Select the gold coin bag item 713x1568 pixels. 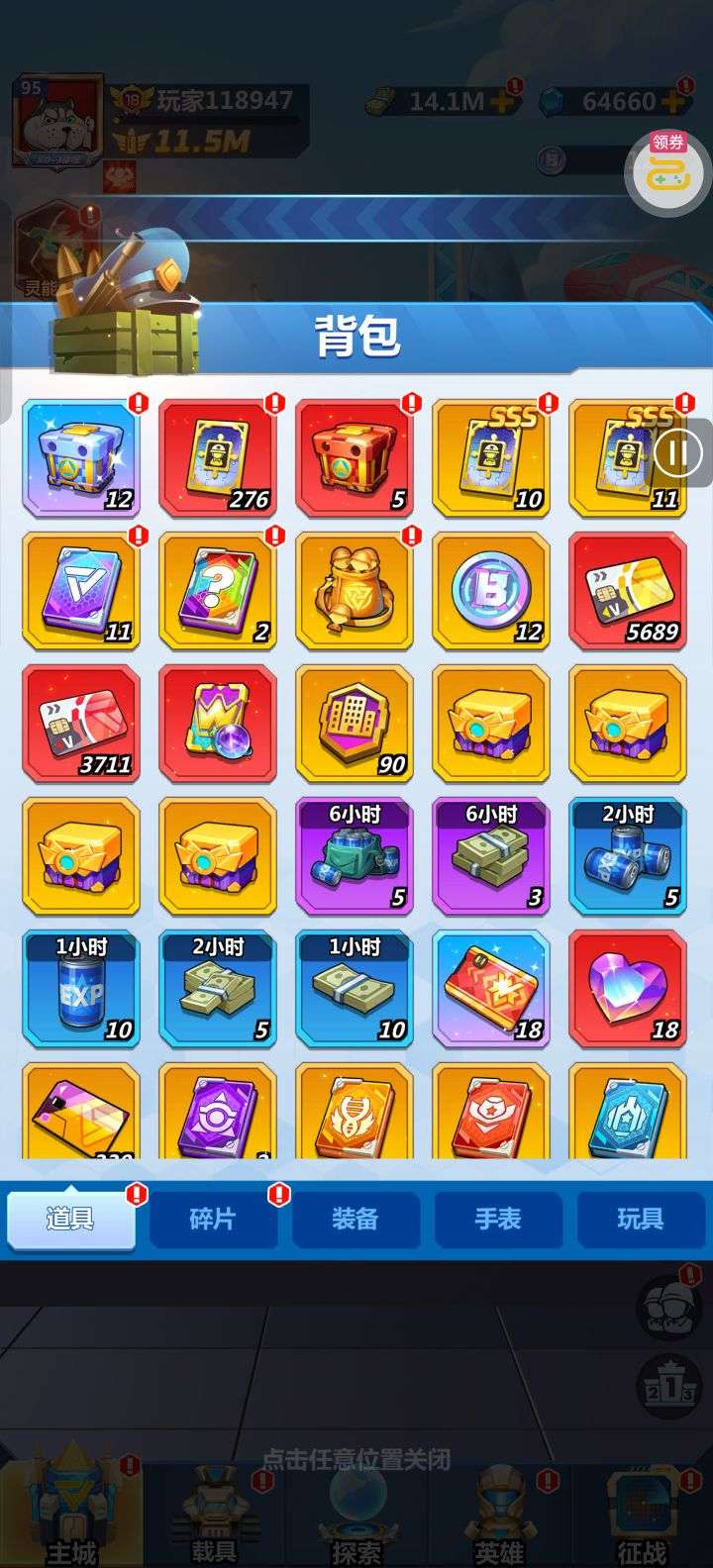[355, 590]
